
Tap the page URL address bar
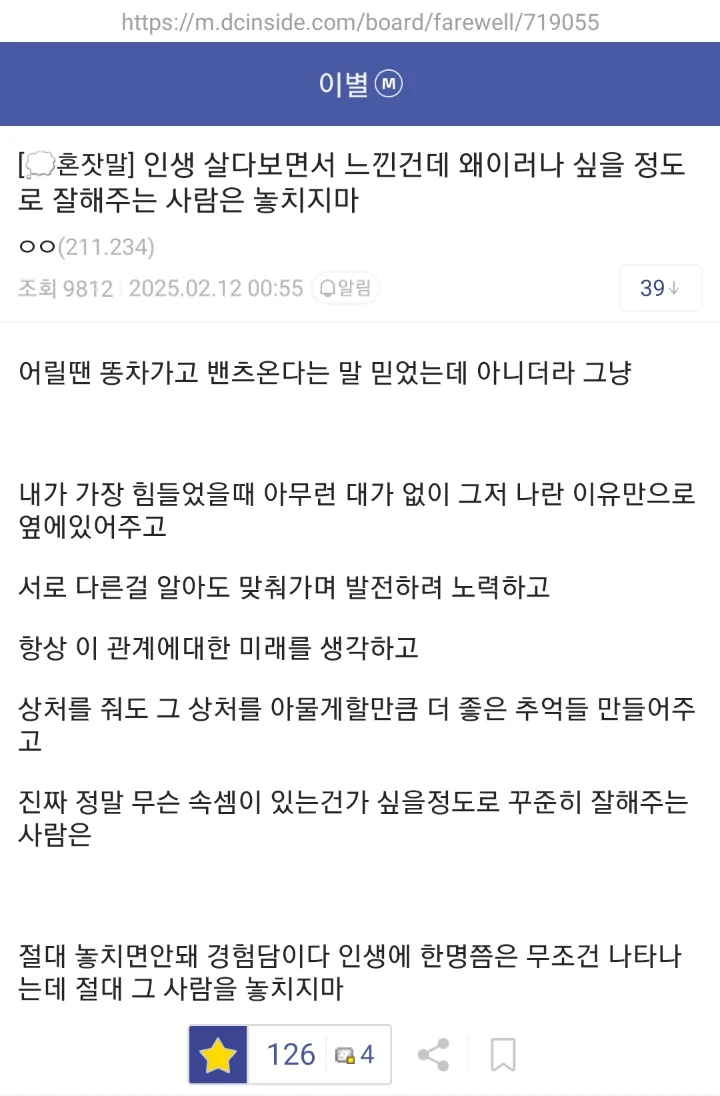point(360,21)
